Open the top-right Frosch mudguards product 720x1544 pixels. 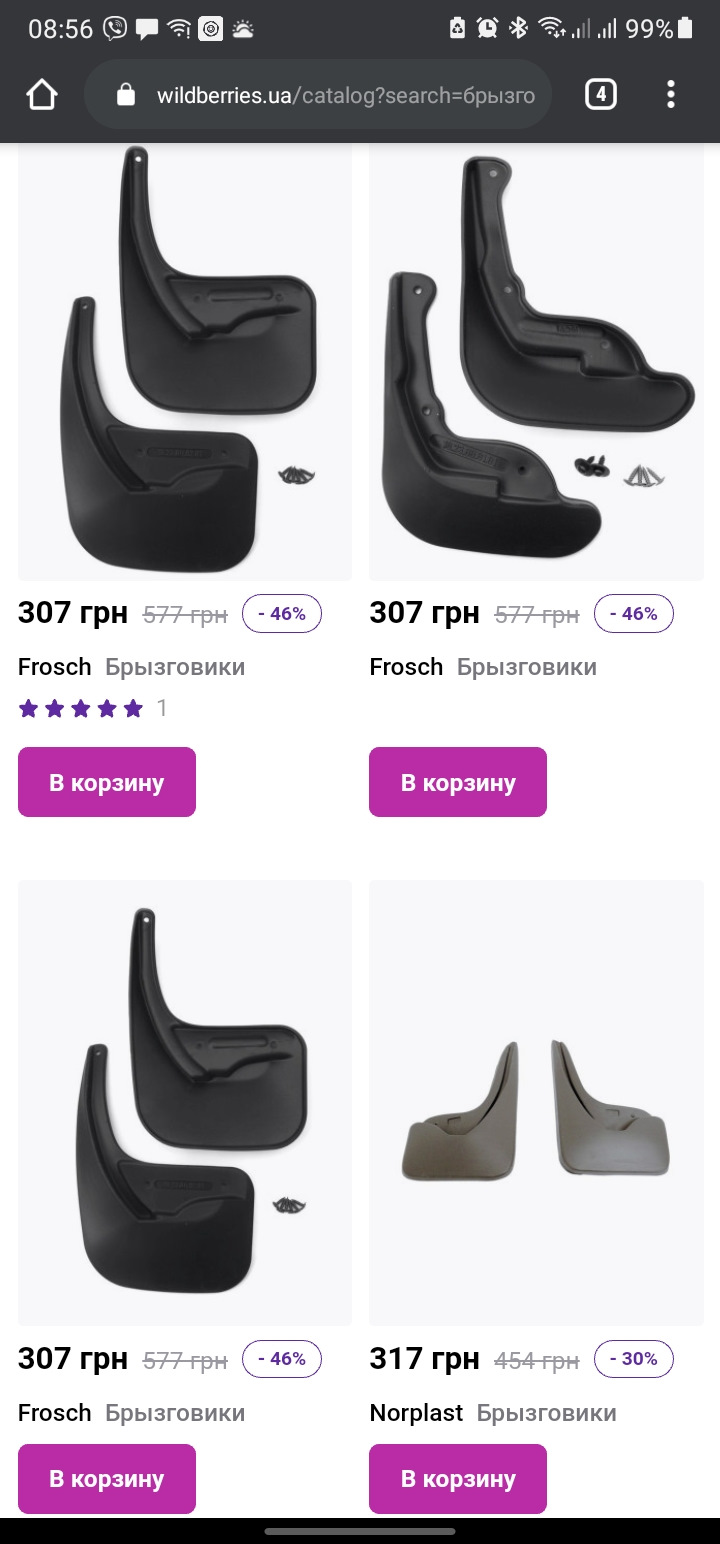pyautogui.click(x=537, y=360)
